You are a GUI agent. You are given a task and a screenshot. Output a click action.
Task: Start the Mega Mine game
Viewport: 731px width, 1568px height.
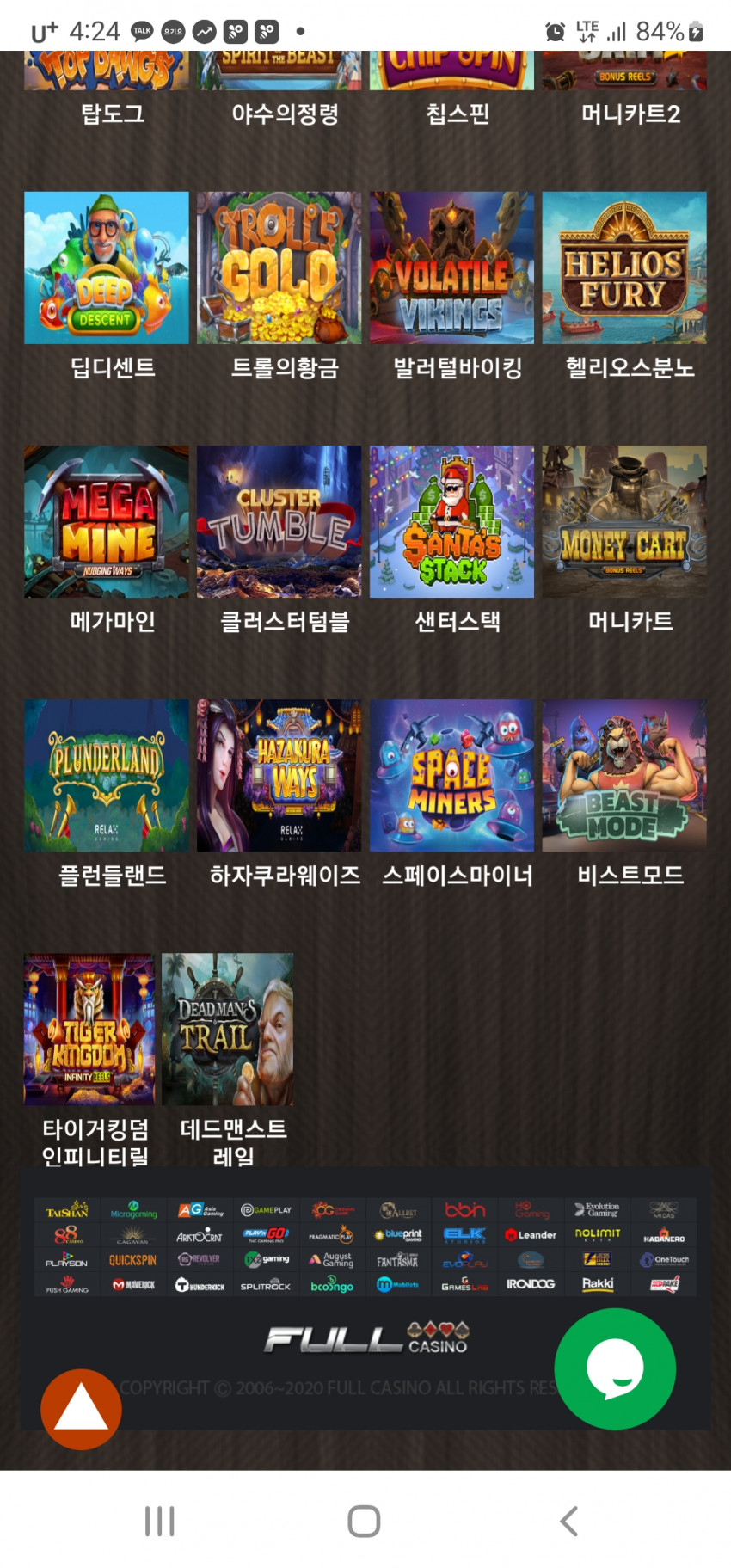click(107, 521)
